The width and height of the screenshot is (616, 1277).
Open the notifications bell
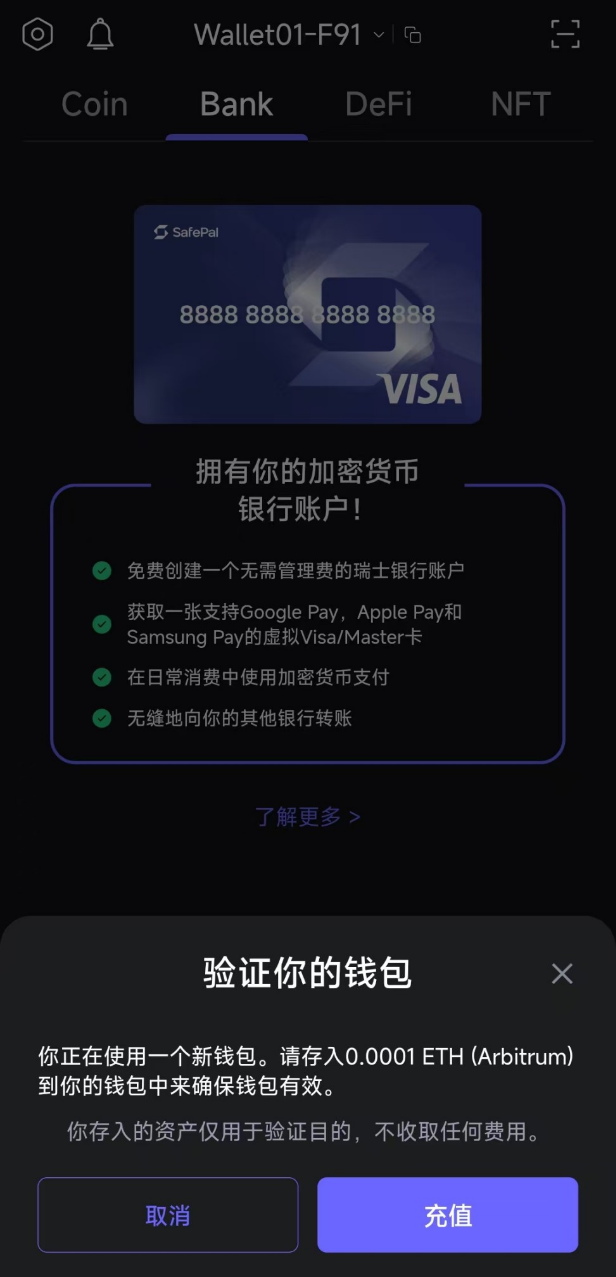100,35
